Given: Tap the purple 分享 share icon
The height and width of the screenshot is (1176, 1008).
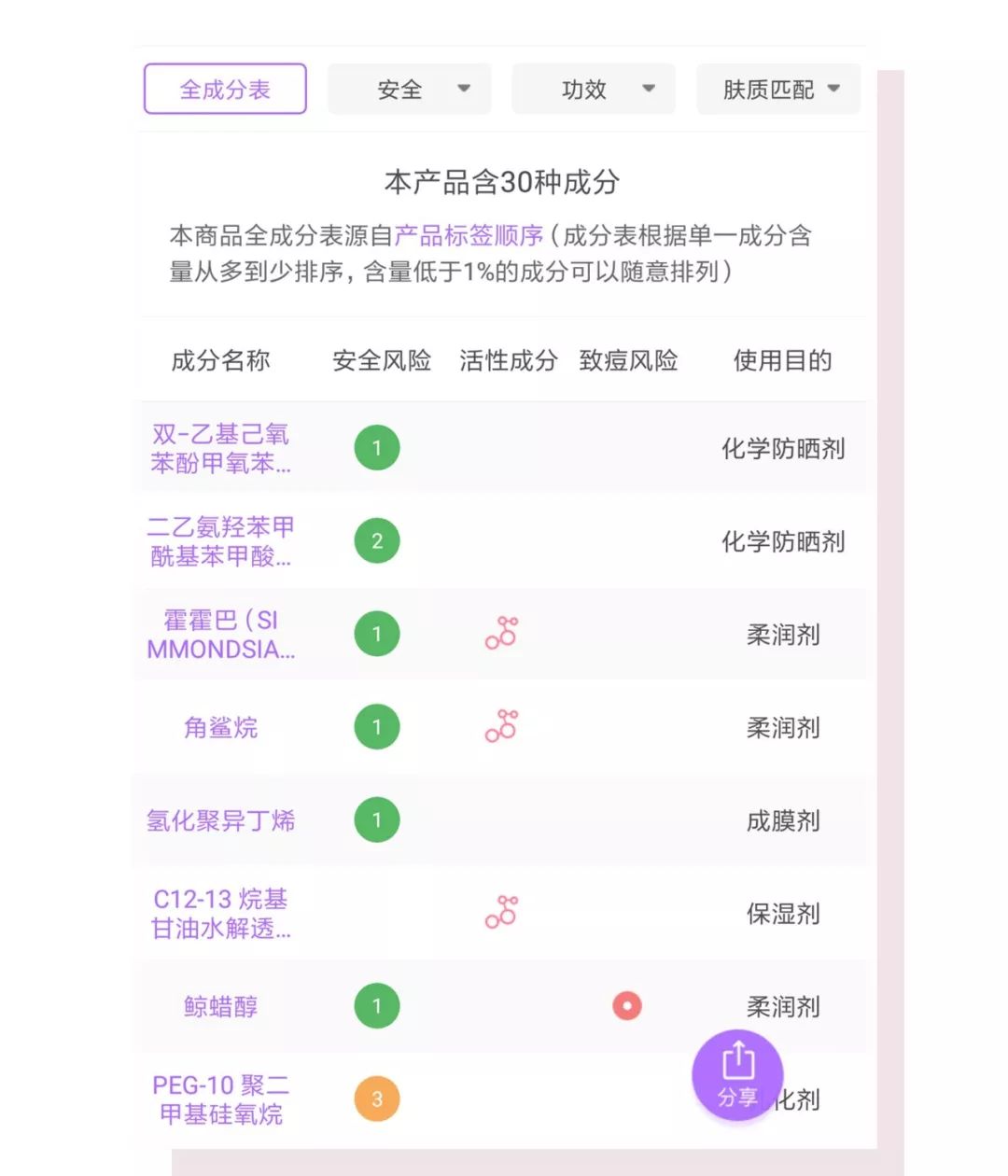Looking at the screenshot, I should [x=737, y=1073].
